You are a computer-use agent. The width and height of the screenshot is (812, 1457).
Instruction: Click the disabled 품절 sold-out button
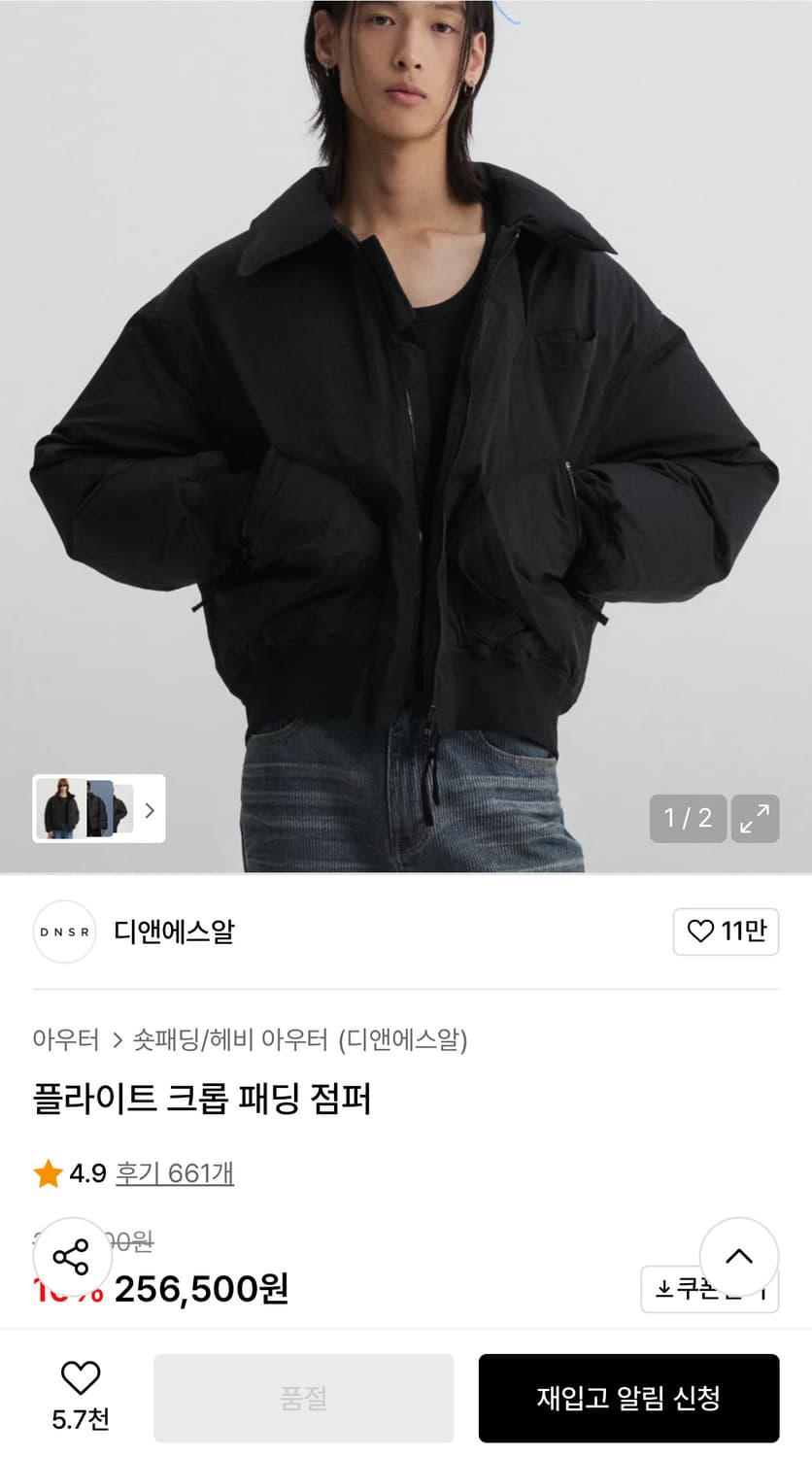304,1396
